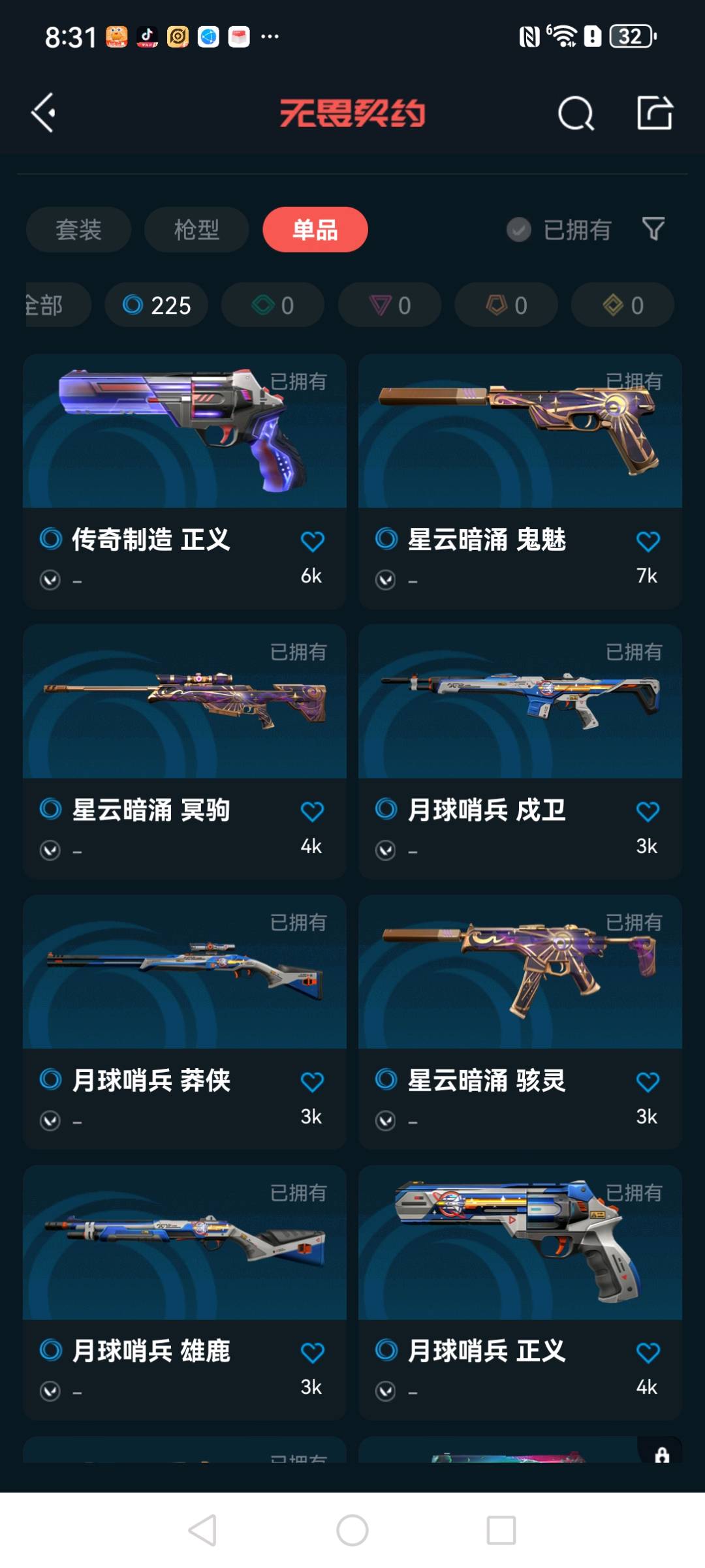Like the 星云暗涌 鬼魅 skin
Viewport: 705px width, 1568px height.
pyautogui.click(x=648, y=541)
